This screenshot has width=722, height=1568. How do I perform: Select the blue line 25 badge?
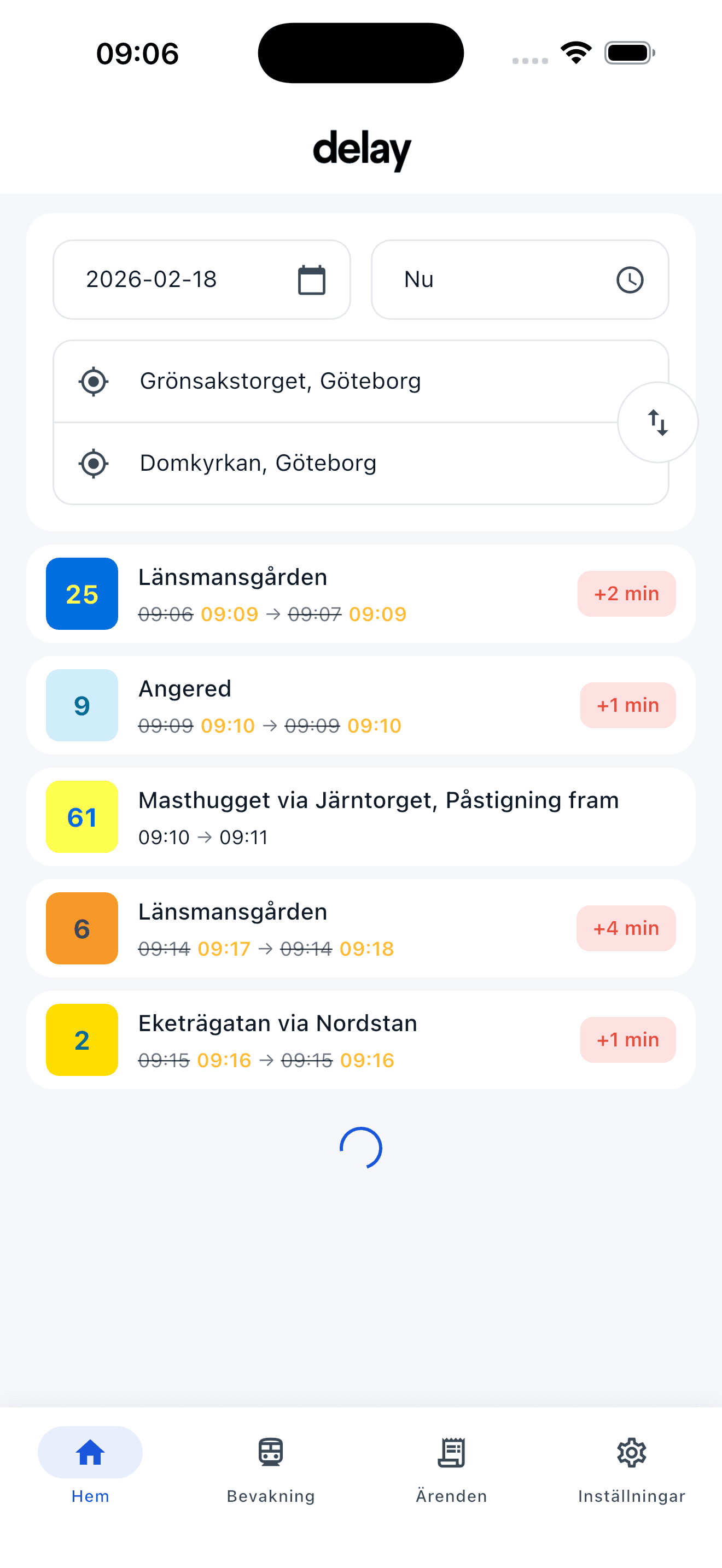[x=81, y=594]
